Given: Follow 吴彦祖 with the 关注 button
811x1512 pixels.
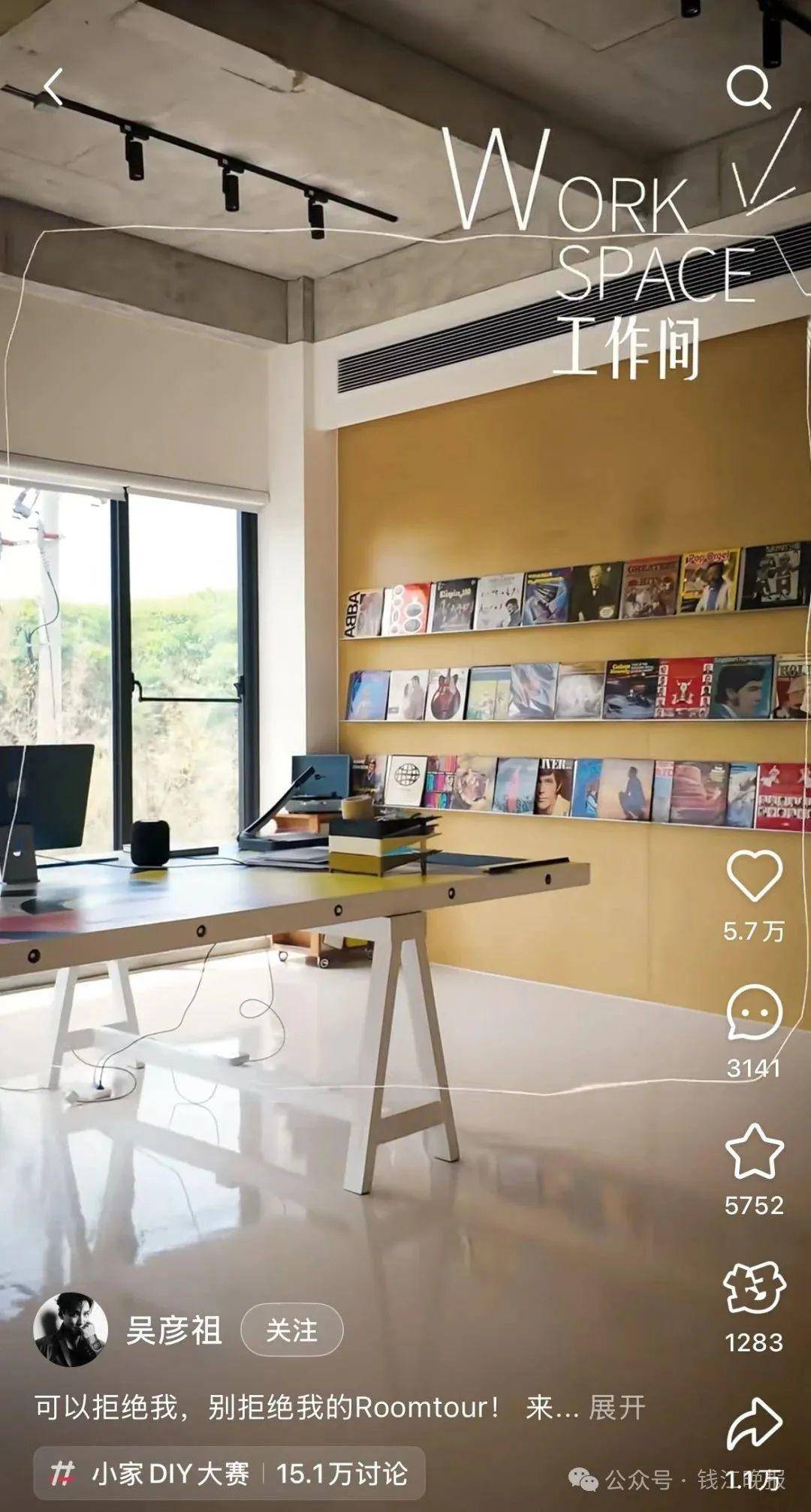Looking at the screenshot, I should click(x=291, y=1330).
